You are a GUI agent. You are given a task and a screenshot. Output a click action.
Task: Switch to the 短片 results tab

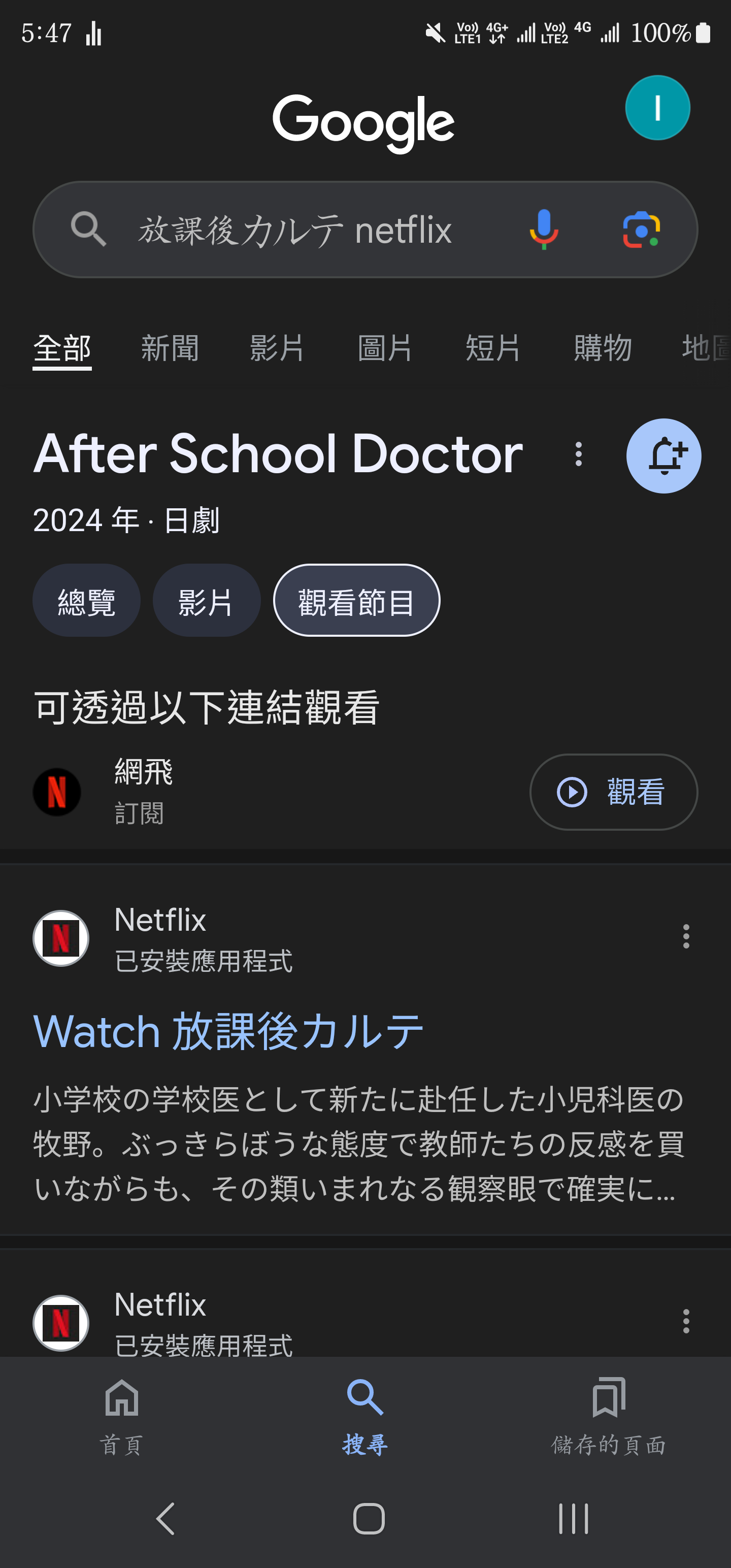pyautogui.click(x=493, y=348)
